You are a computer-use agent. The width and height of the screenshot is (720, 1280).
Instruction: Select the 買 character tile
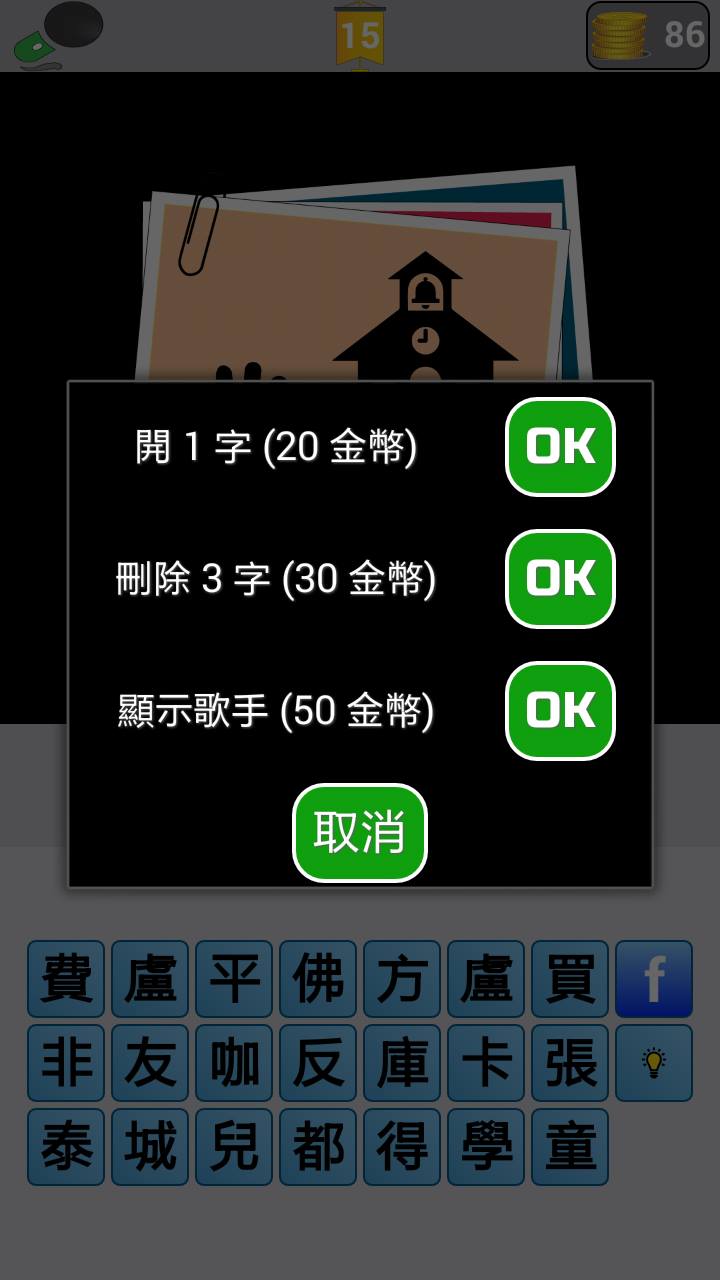point(570,979)
